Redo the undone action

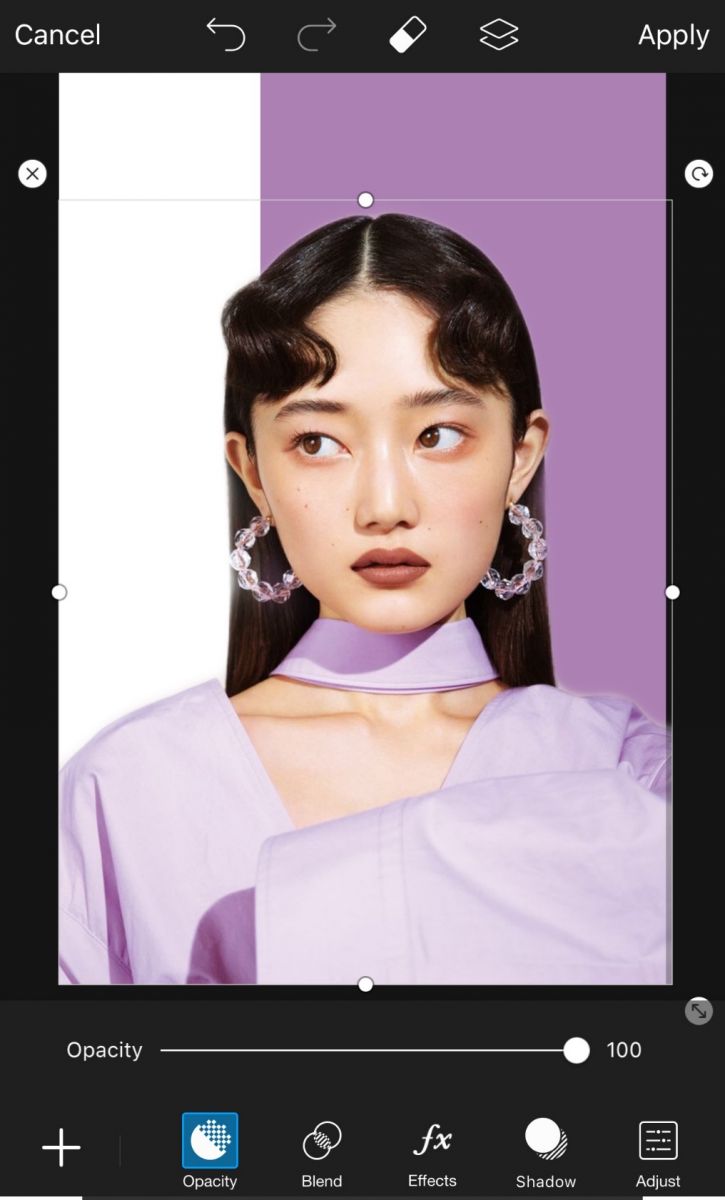(x=317, y=35)
